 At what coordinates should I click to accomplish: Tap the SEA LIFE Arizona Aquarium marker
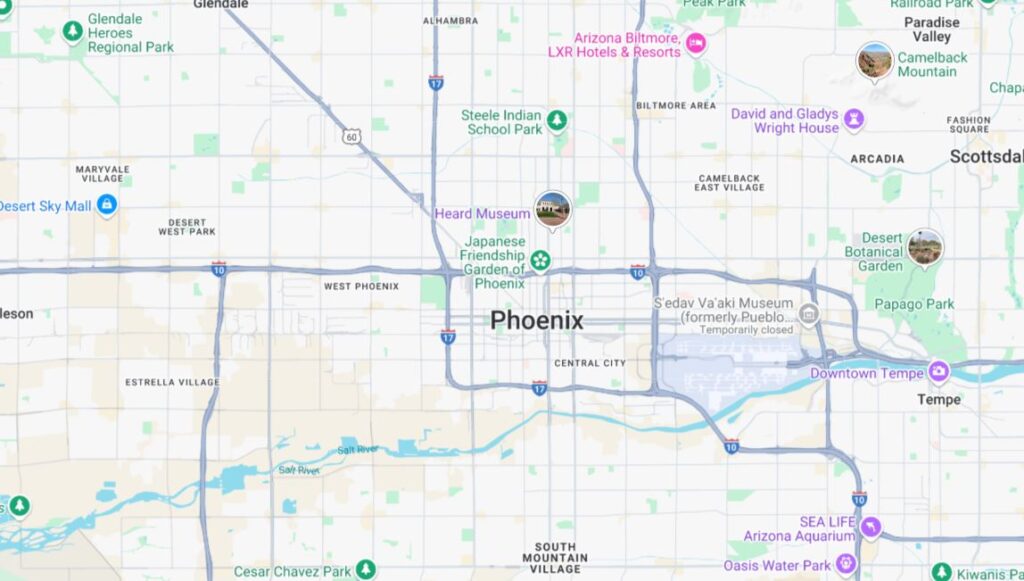[x=871, y=527]
